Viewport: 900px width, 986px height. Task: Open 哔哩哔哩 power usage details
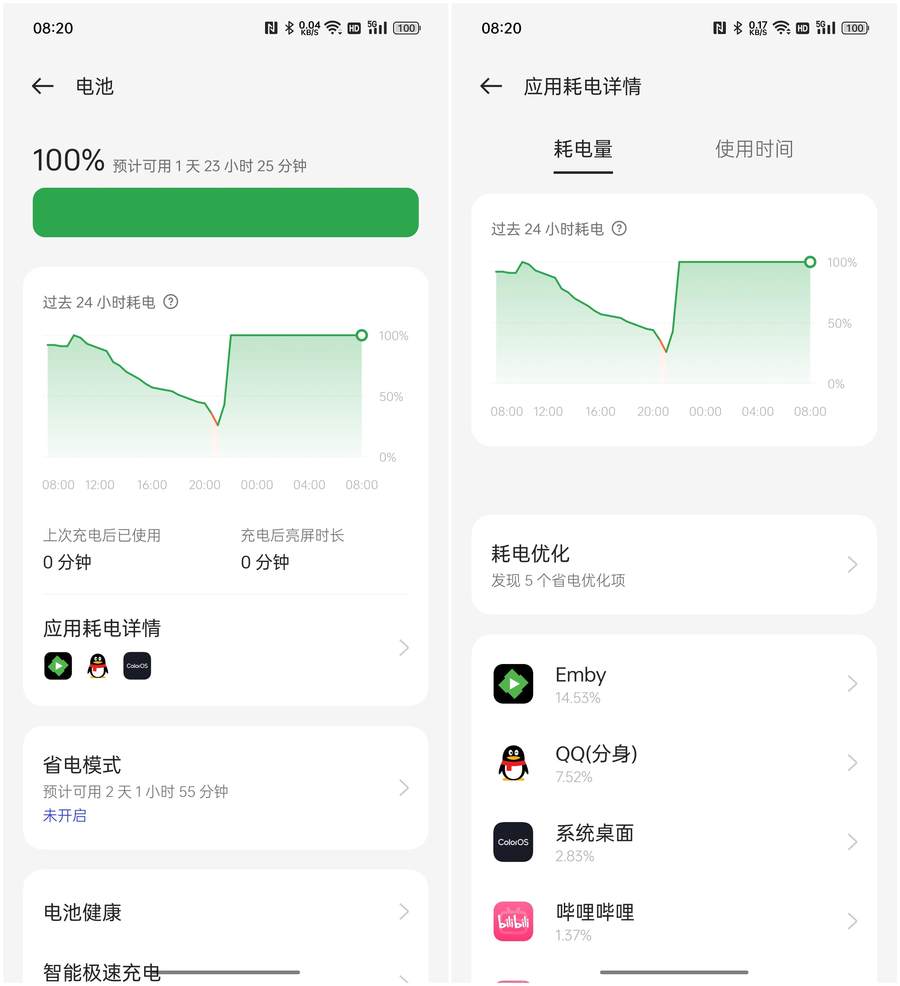[x=673, y=921]
